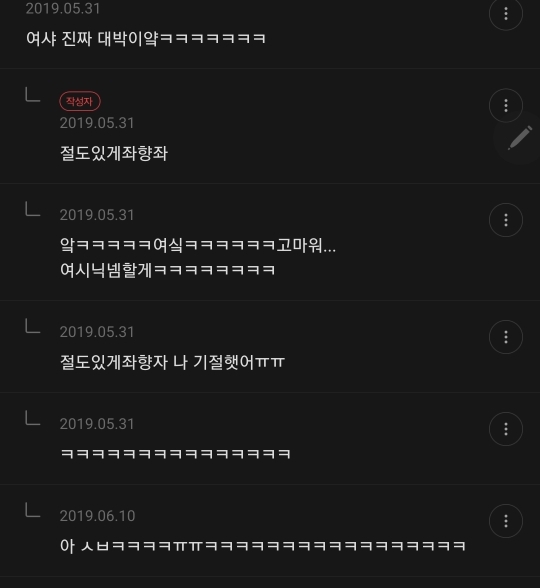Screen dimensions: 540x588
Task: Open options for the 나 기절햇어 reply
Action: click(x=506, y=337)
